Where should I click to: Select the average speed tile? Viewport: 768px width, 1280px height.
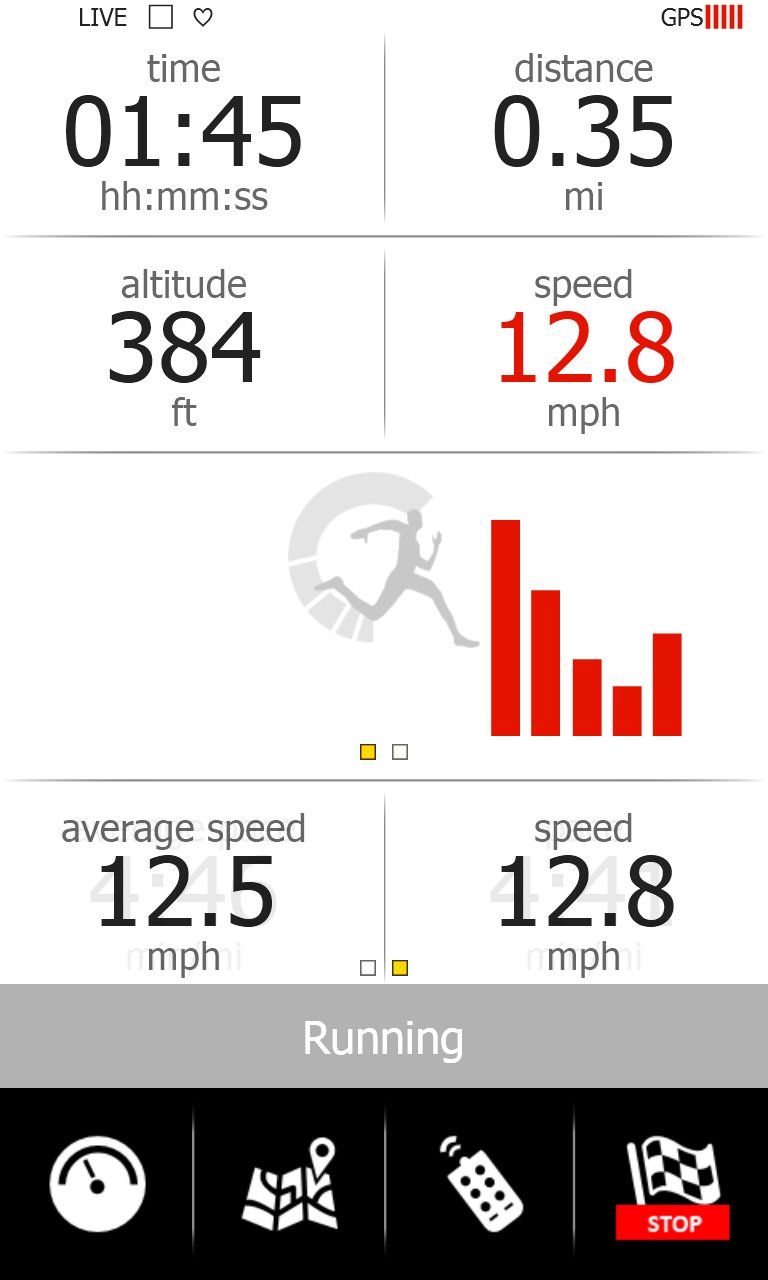184,892
